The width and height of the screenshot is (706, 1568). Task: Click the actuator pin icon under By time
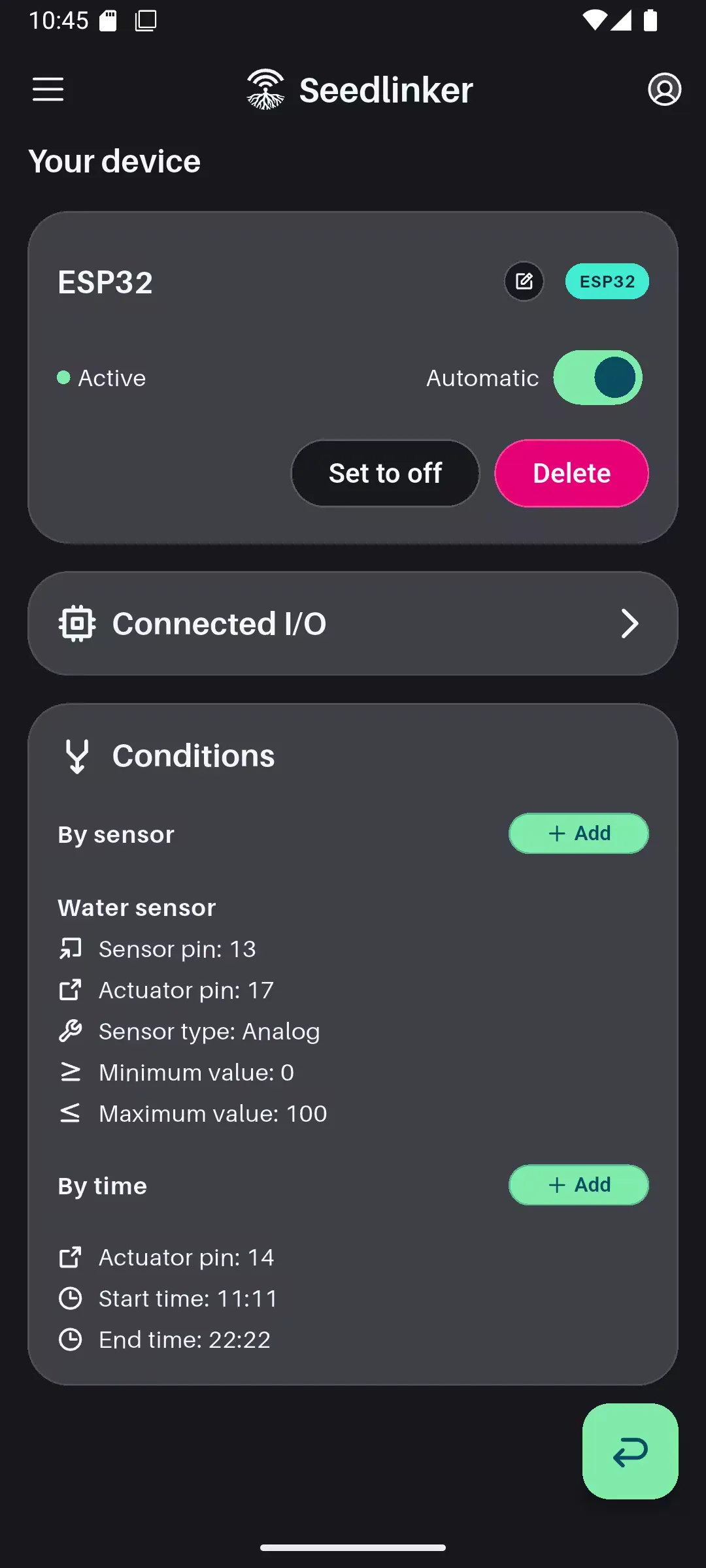pos(72,1257)
